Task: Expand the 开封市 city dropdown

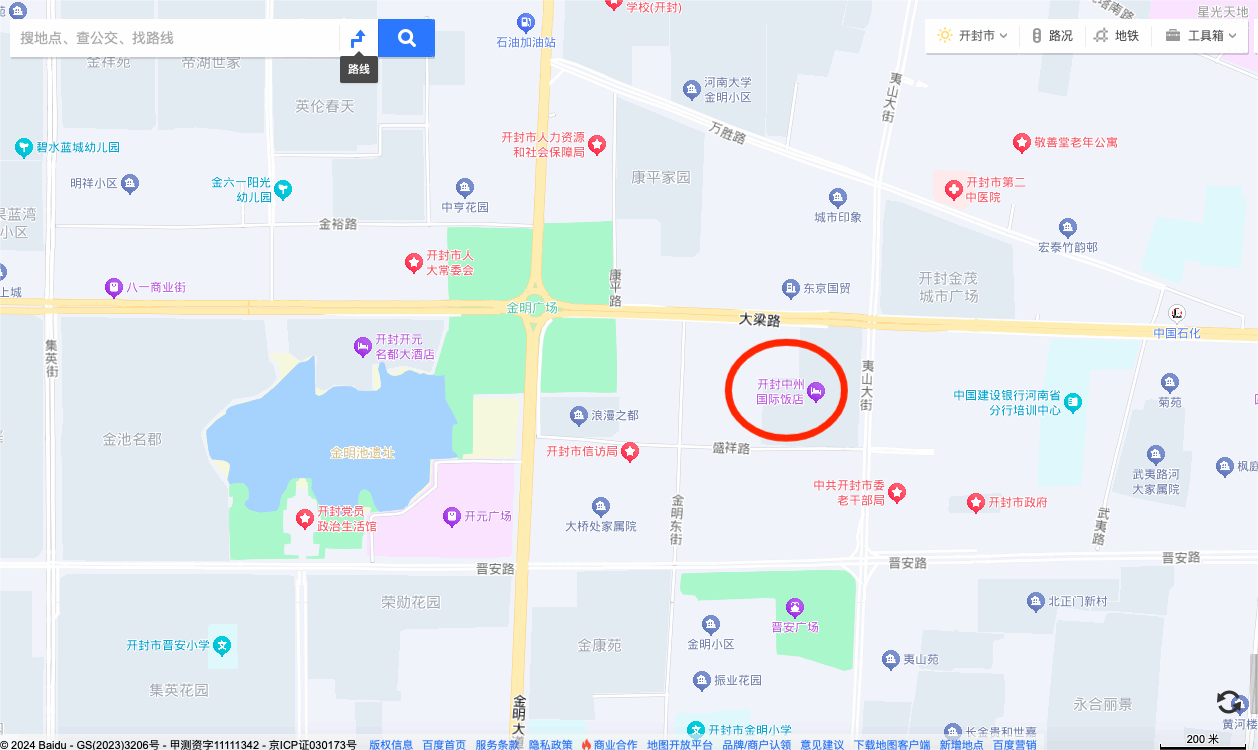Action: point(974,35)
